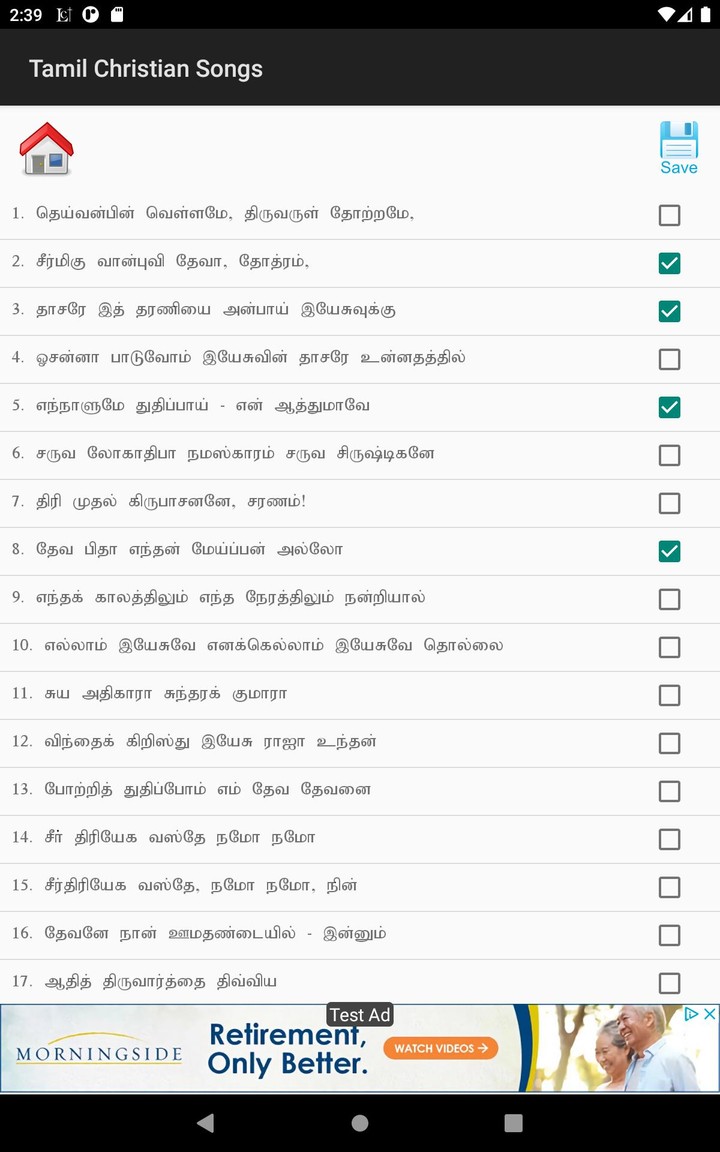Open song number 13 in the list
720x1152 pixels.
pyautogui.click(x=207, y=790)
